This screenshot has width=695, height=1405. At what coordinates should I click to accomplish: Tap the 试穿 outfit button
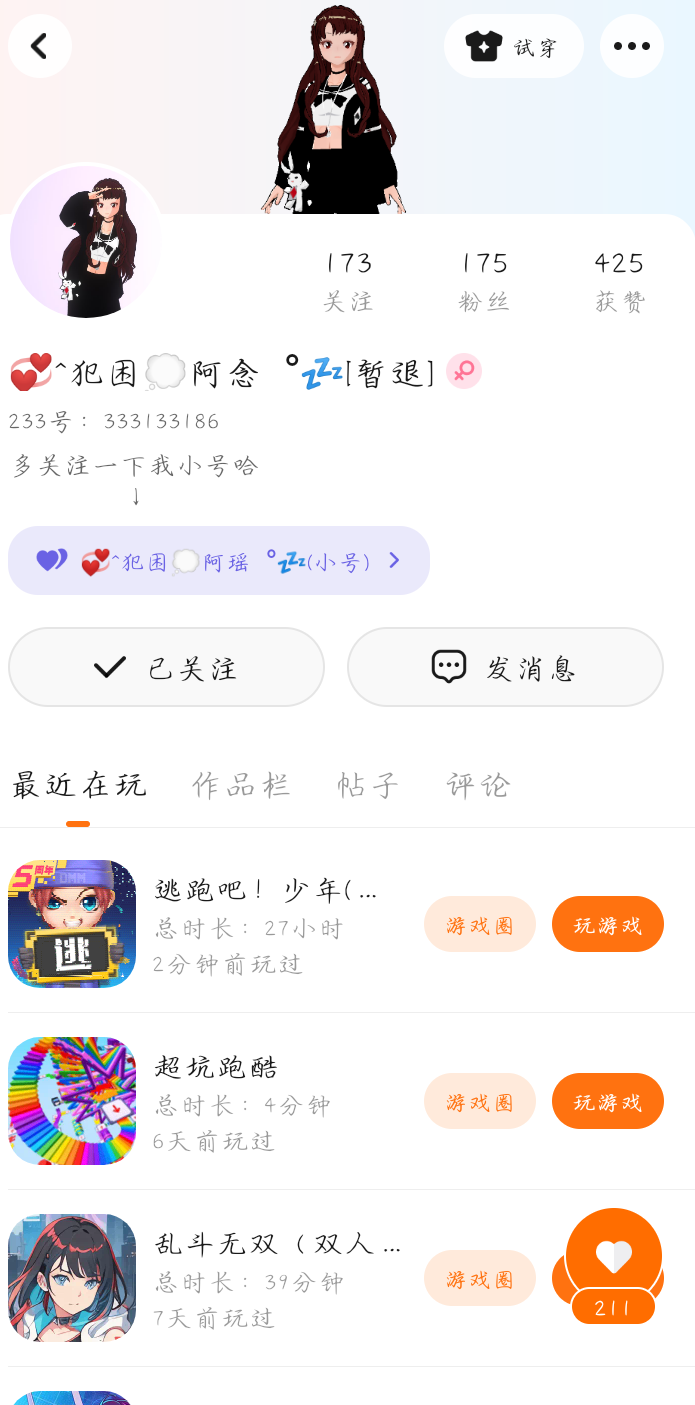[x=513, y=46]
